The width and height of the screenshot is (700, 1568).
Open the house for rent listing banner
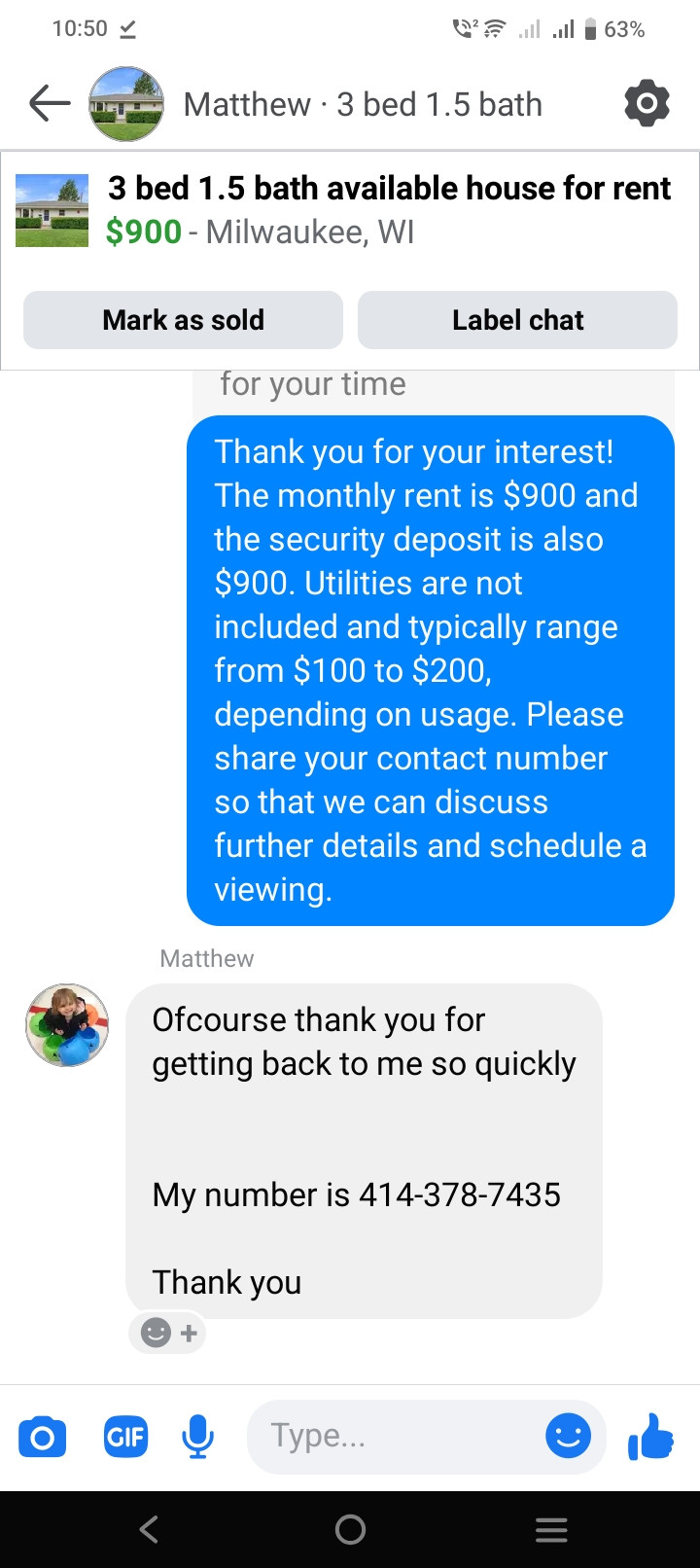click(389, 209)
